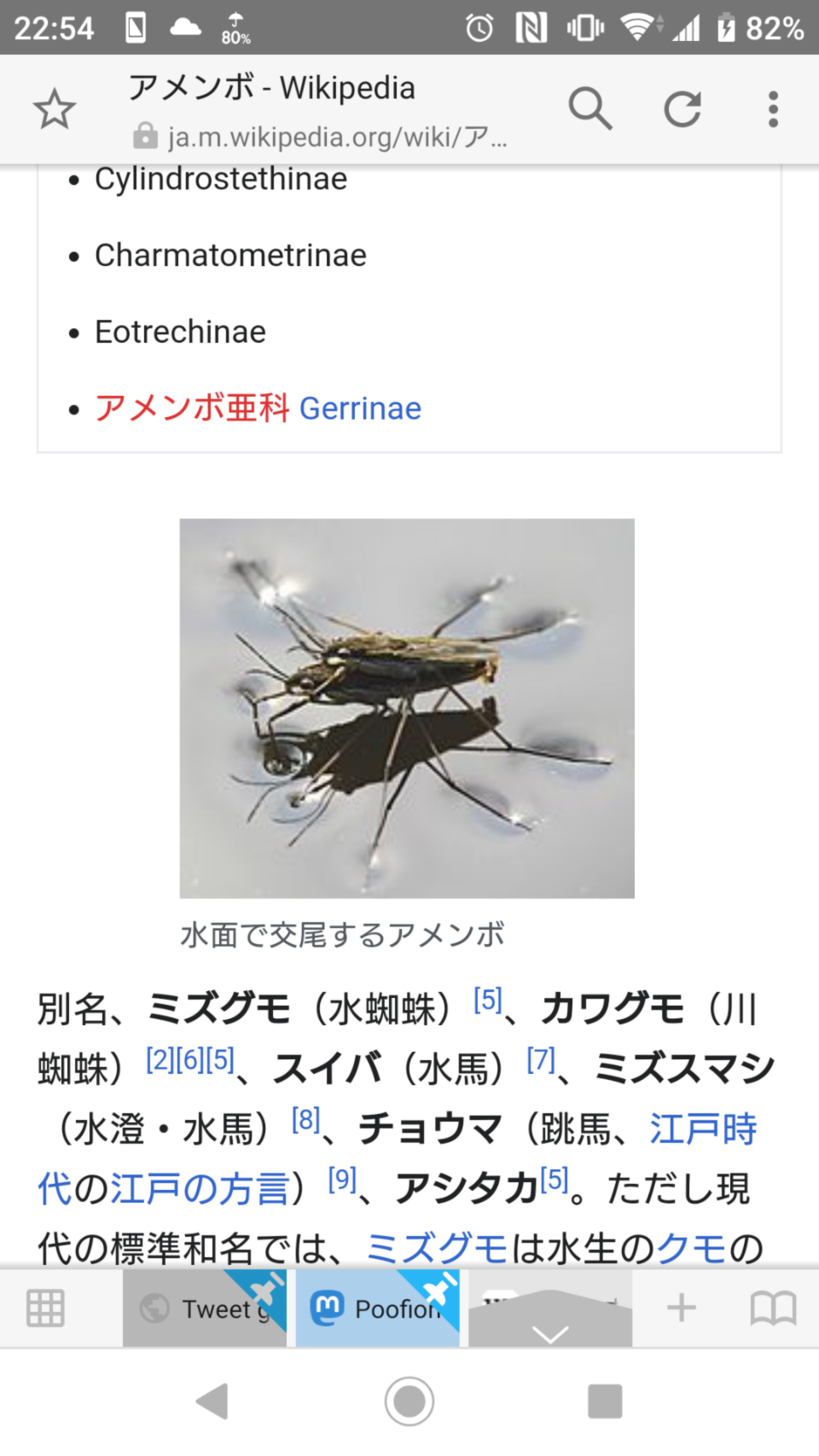Open the three-dot overflow menu
This screenshot has width=819, height=1456.
pyautogui.click(x=773, y=109)
